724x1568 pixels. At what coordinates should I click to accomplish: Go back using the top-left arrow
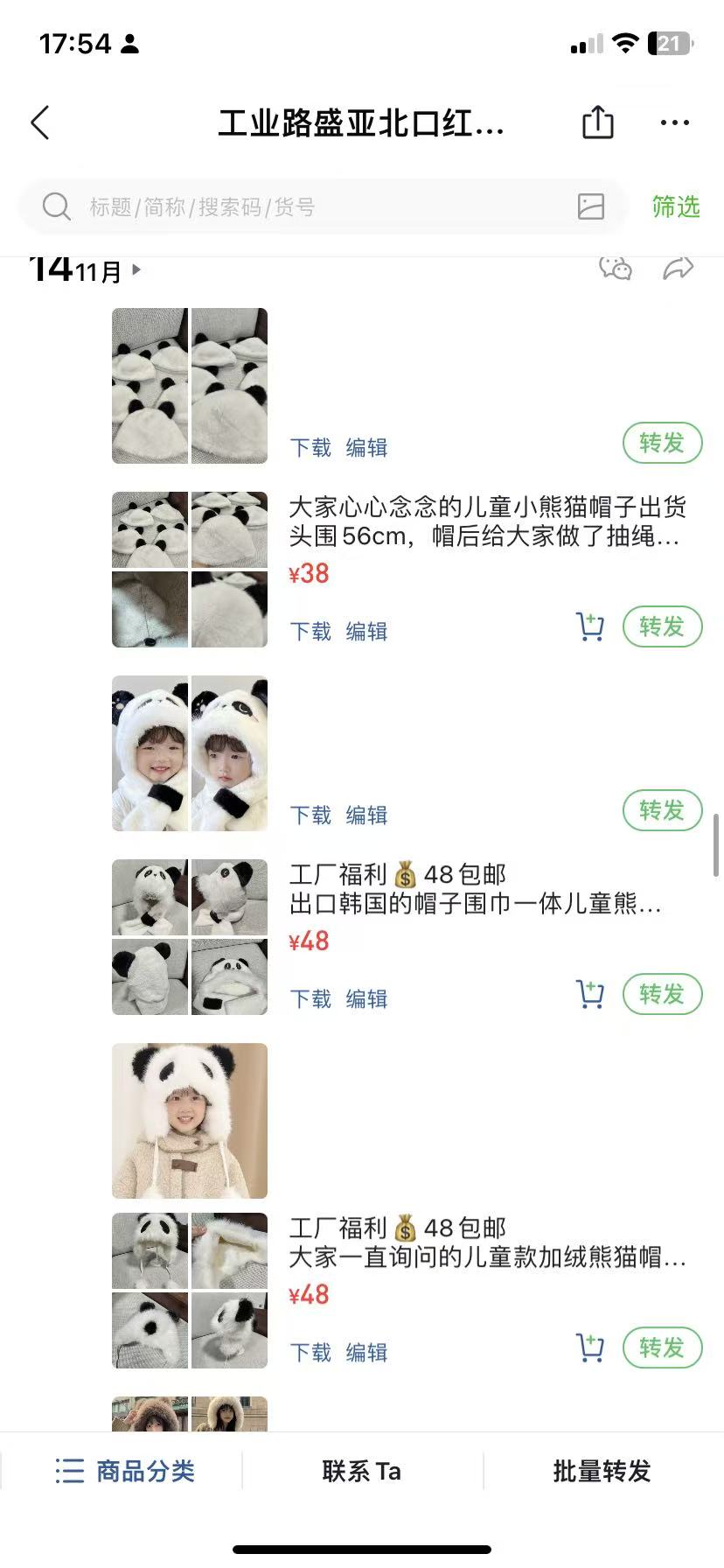(x=41, y=123)
